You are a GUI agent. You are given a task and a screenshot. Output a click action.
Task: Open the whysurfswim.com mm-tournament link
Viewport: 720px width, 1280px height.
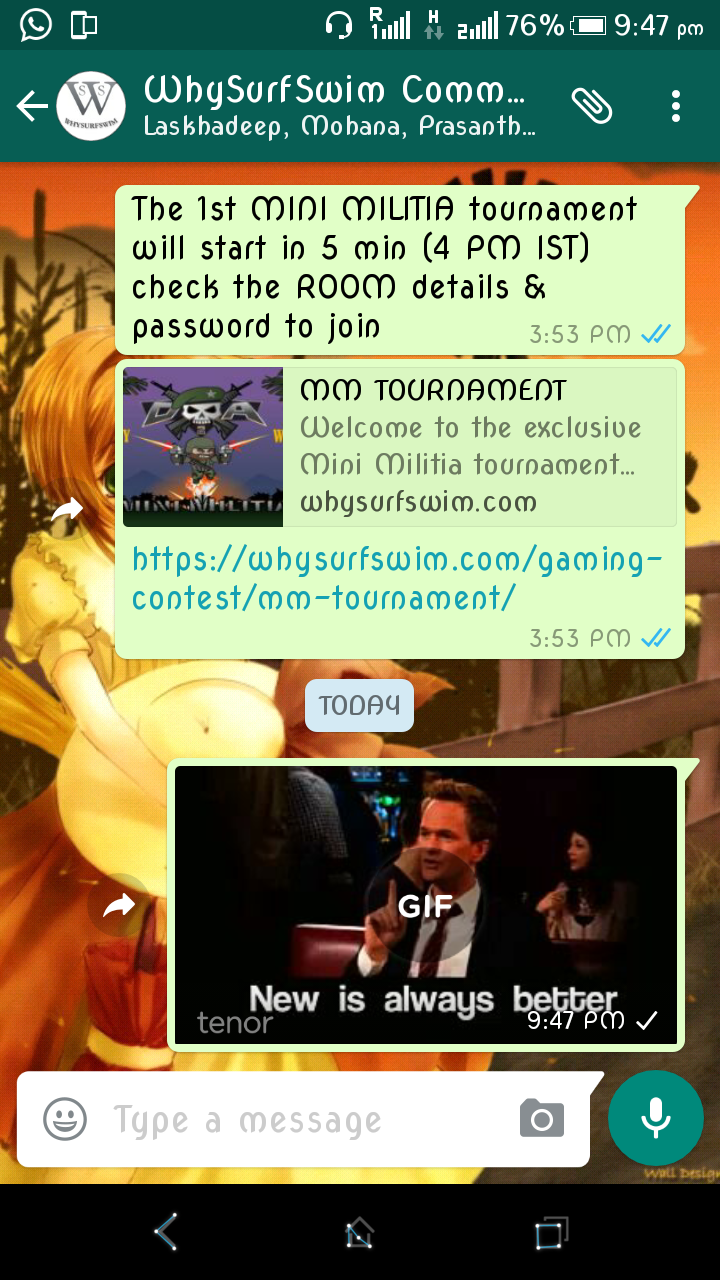(x=396, y=578)
